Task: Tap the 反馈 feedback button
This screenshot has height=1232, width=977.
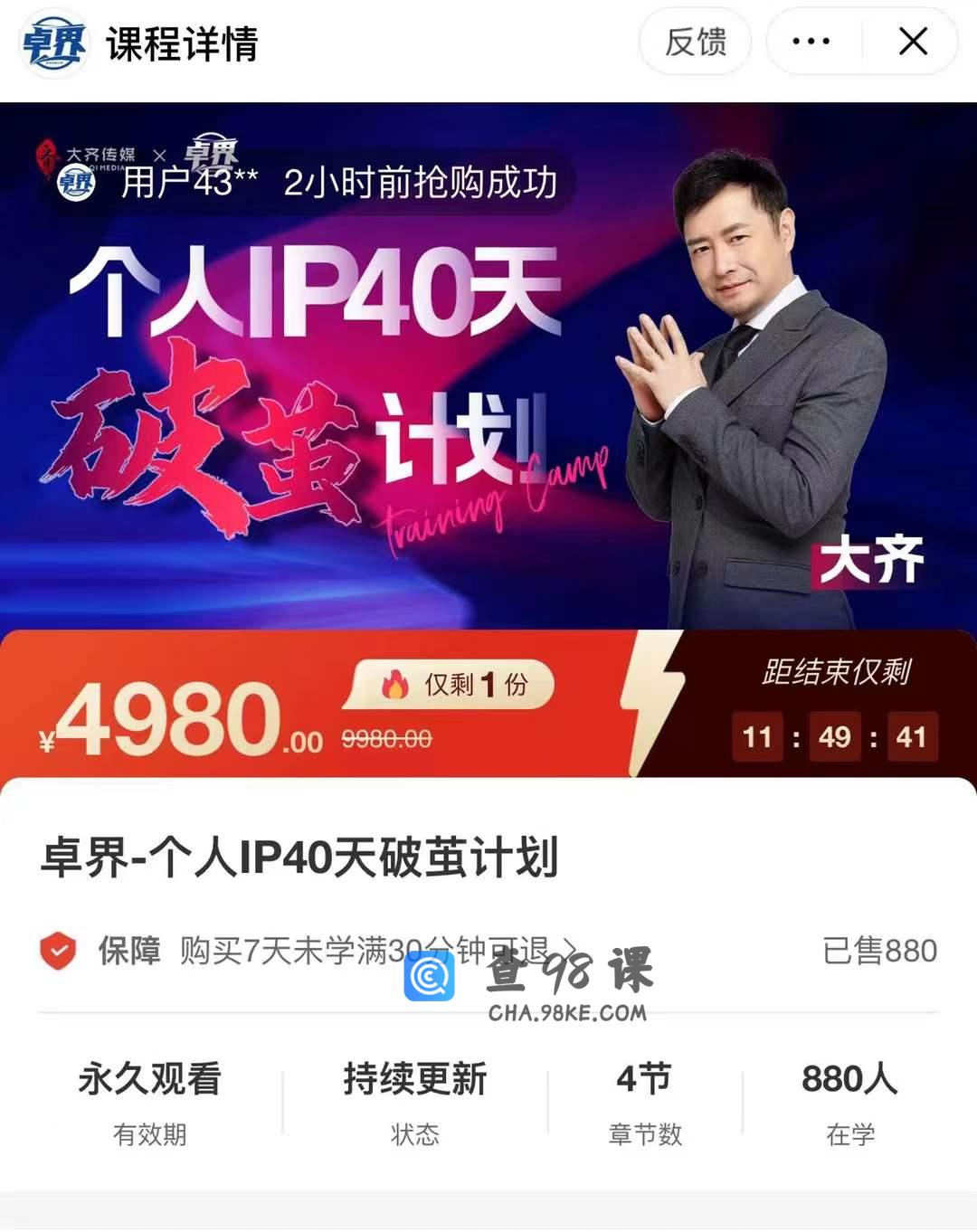Action: click(695, 42)
